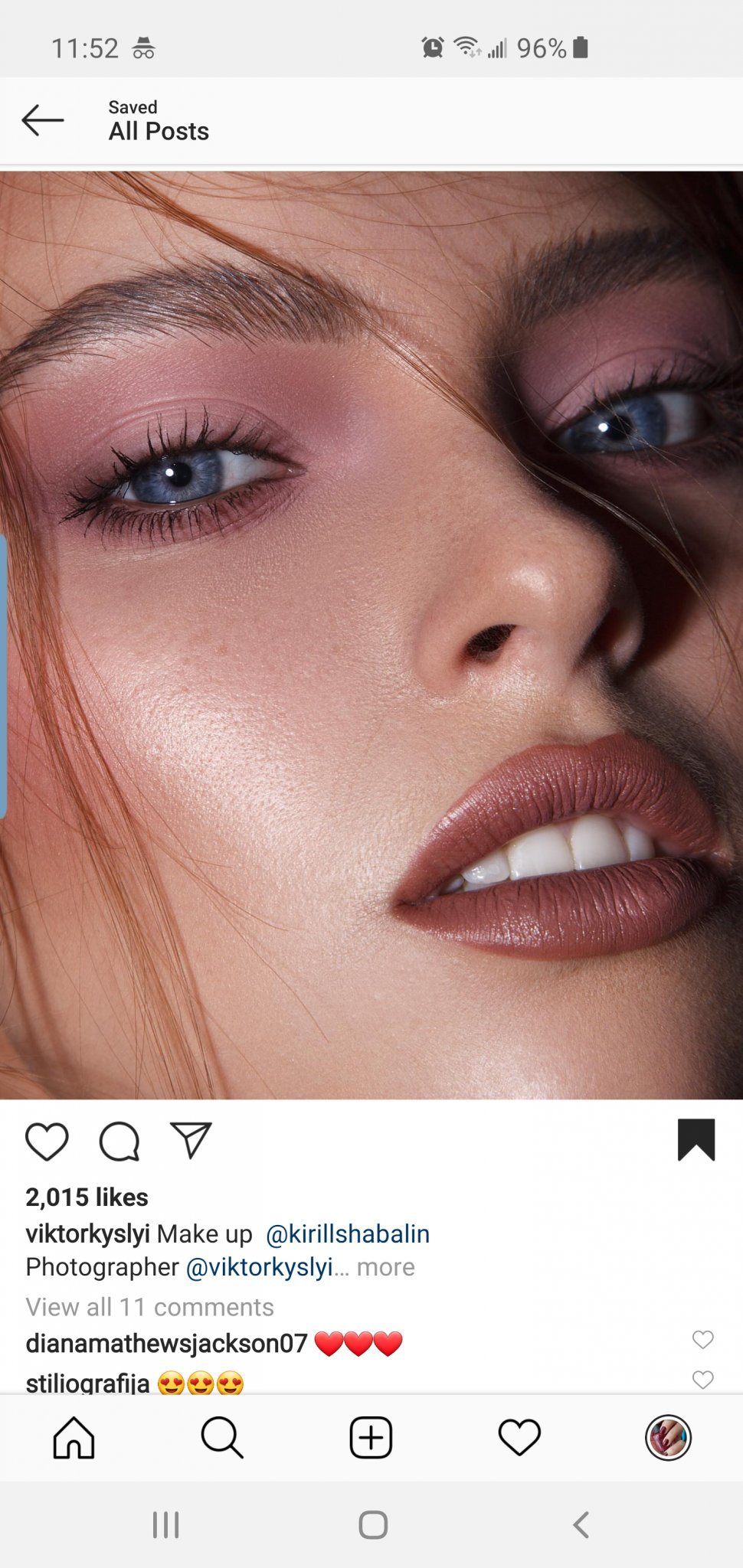Go to the profile avatar tab
This screenshot has width=743, height=1568.
tap(668, 1437)
